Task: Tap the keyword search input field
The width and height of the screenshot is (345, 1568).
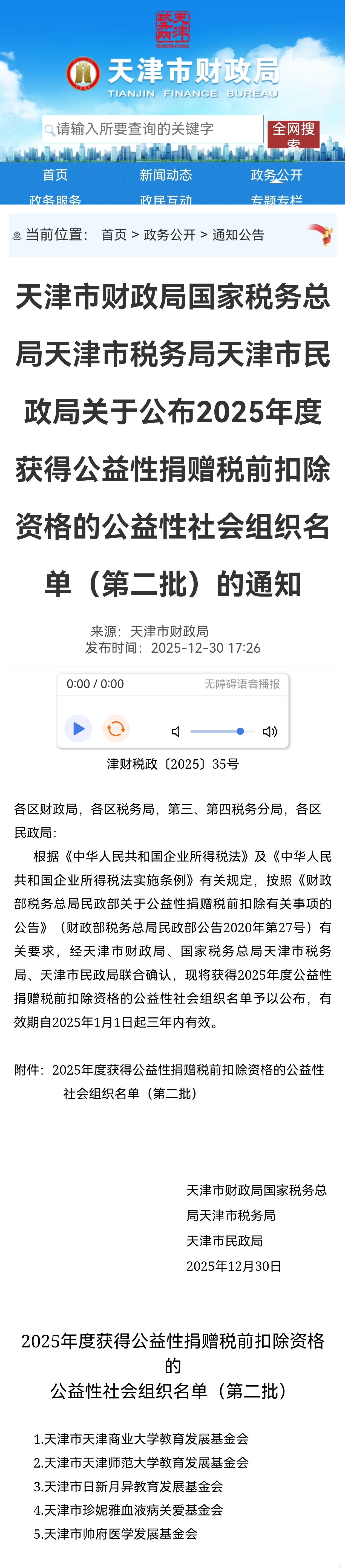Action: tap(153, 129)
